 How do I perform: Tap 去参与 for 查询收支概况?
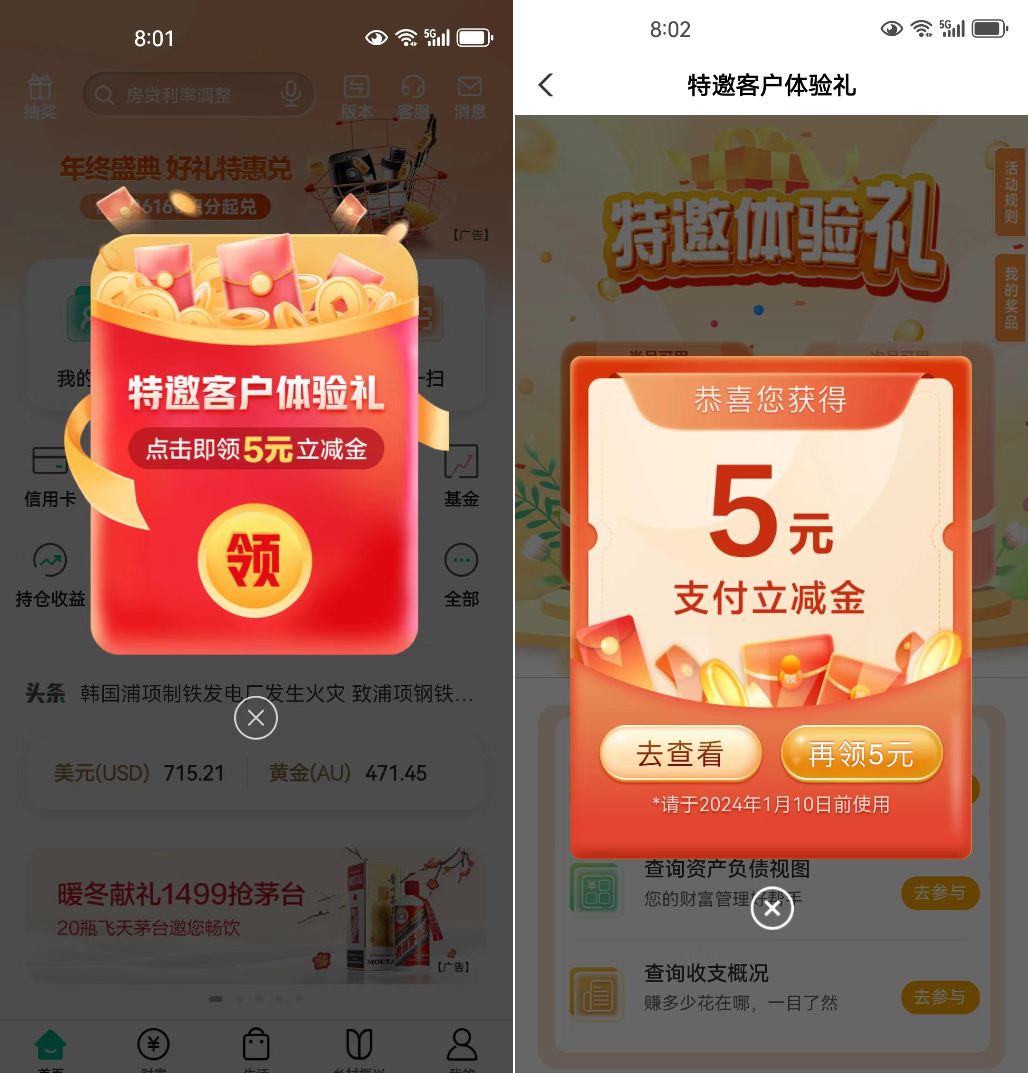point(940,996)
